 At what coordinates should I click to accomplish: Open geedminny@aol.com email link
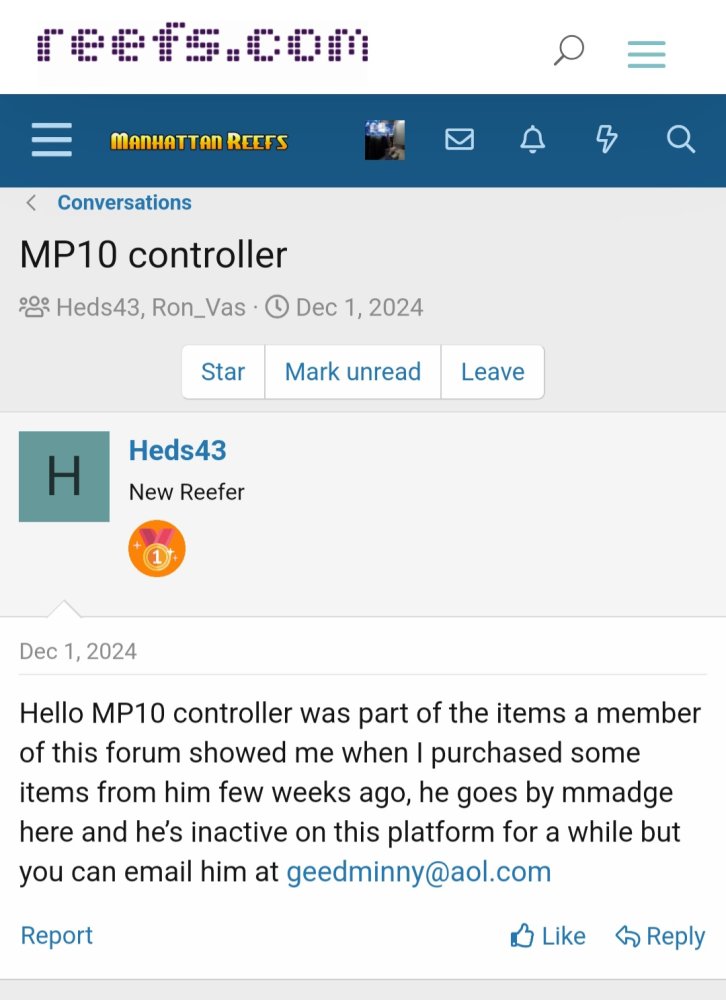click(418, 872)
